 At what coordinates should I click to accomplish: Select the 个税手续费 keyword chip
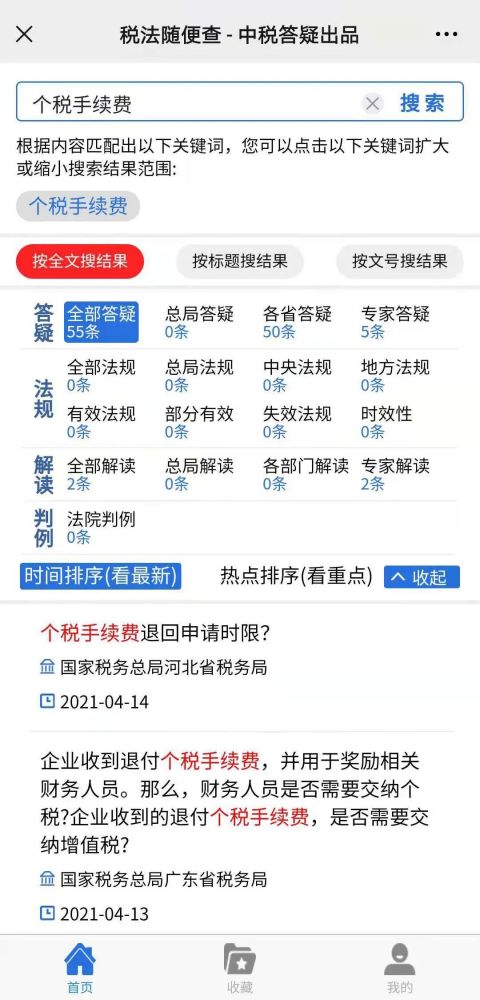point(78,207)
